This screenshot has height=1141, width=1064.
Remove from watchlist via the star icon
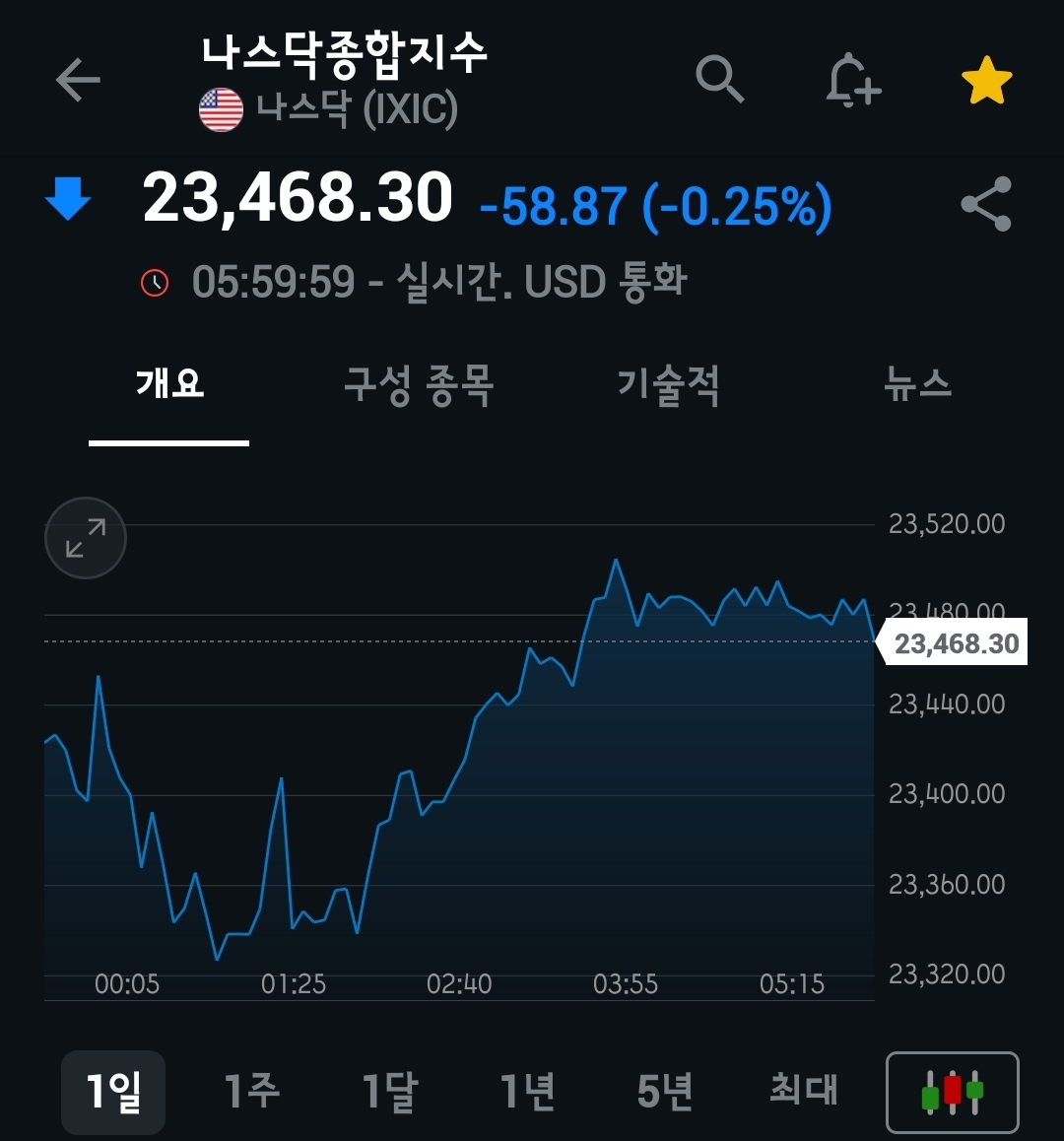click(x=986, y=81)
